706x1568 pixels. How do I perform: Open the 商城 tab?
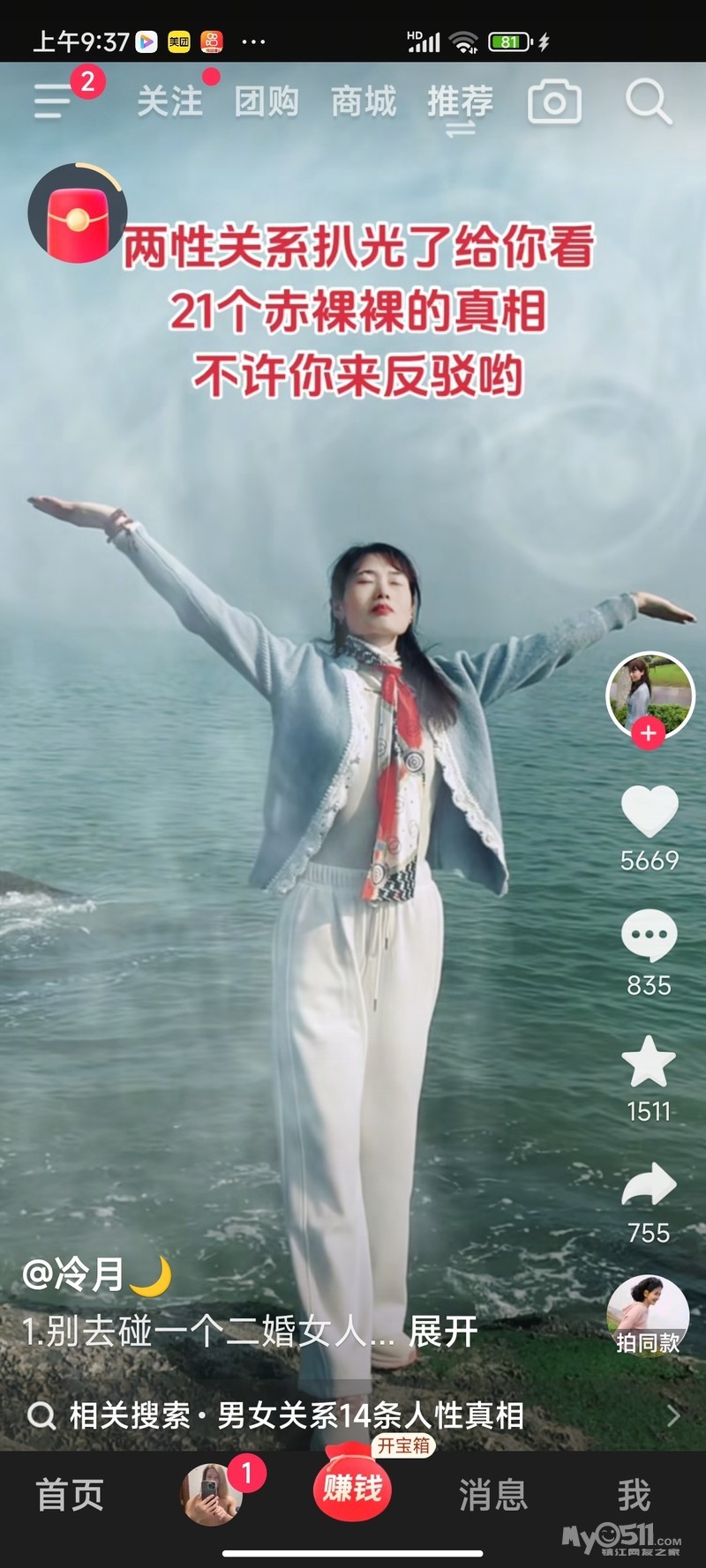(x=364, y=101)
